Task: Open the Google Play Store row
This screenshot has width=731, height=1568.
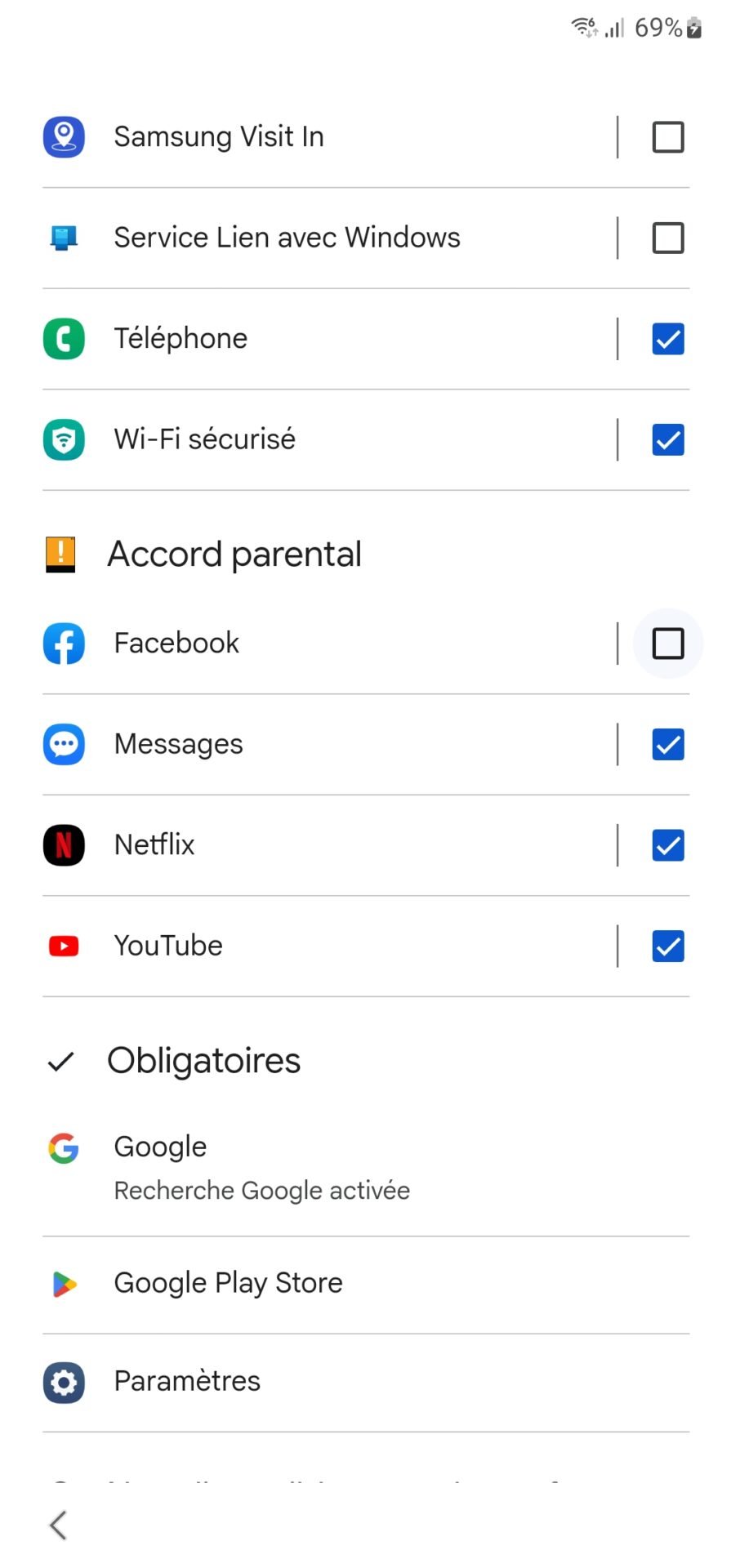Action: pos(366,1285)
